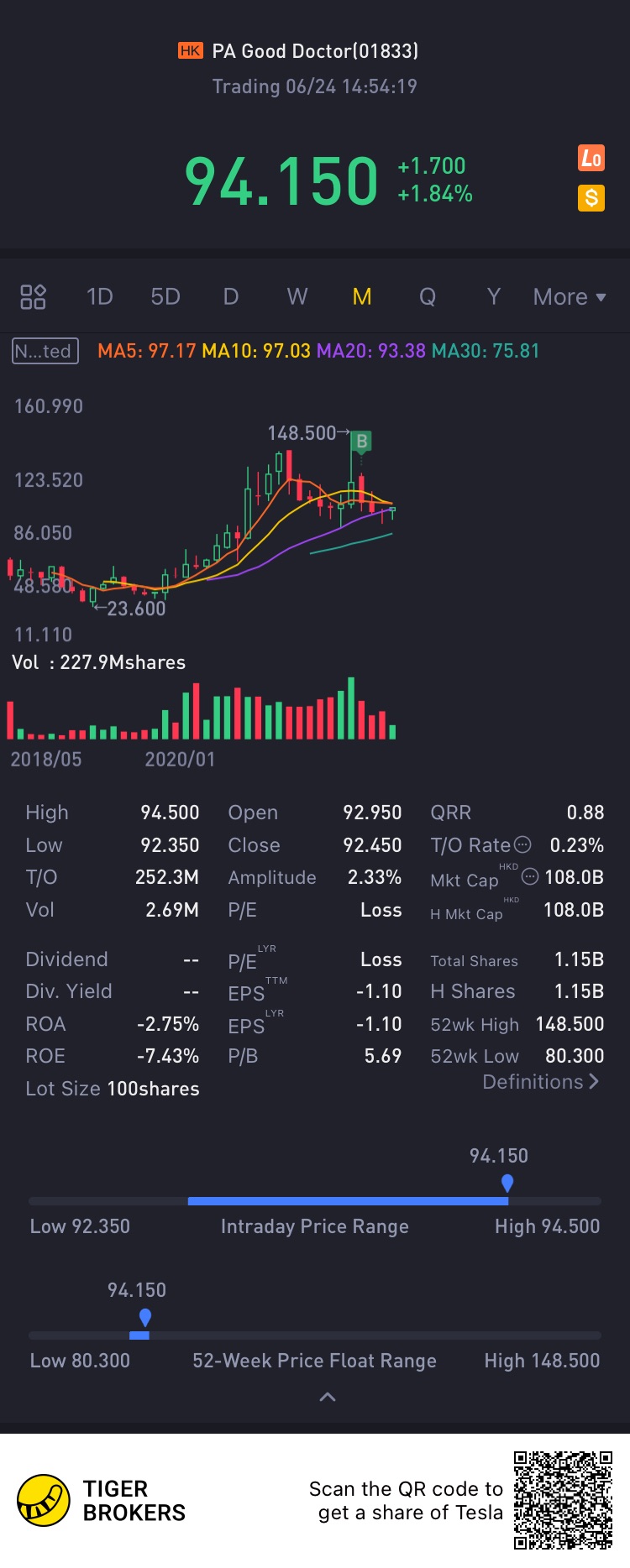
Task: Open the chart layout grid icon
Action: pyautogui.click(x=33, y=297)
